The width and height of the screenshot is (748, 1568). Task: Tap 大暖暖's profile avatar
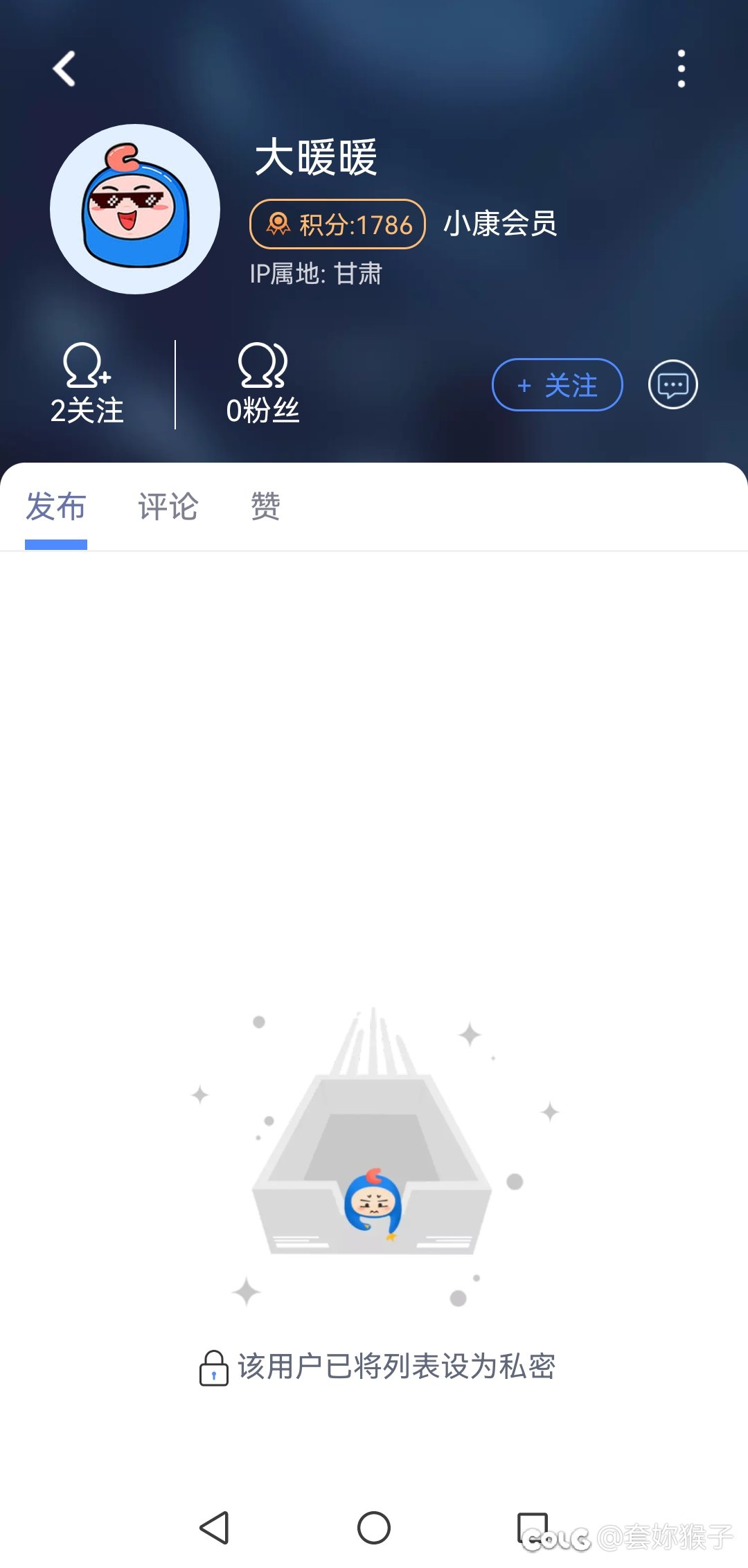pyautogui.click(x=135, y=209)
